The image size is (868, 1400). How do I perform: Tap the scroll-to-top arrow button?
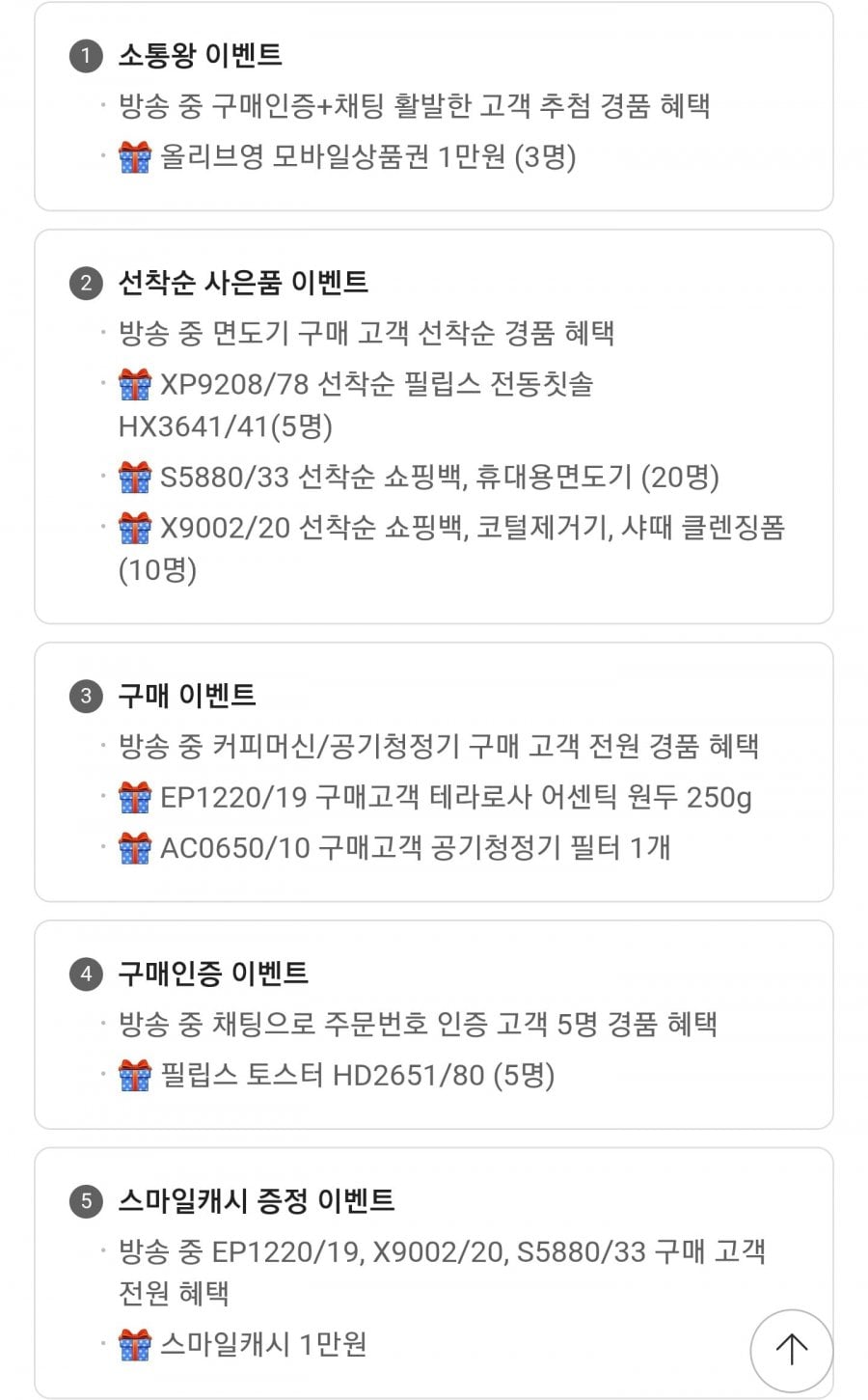pos(792,1349)
